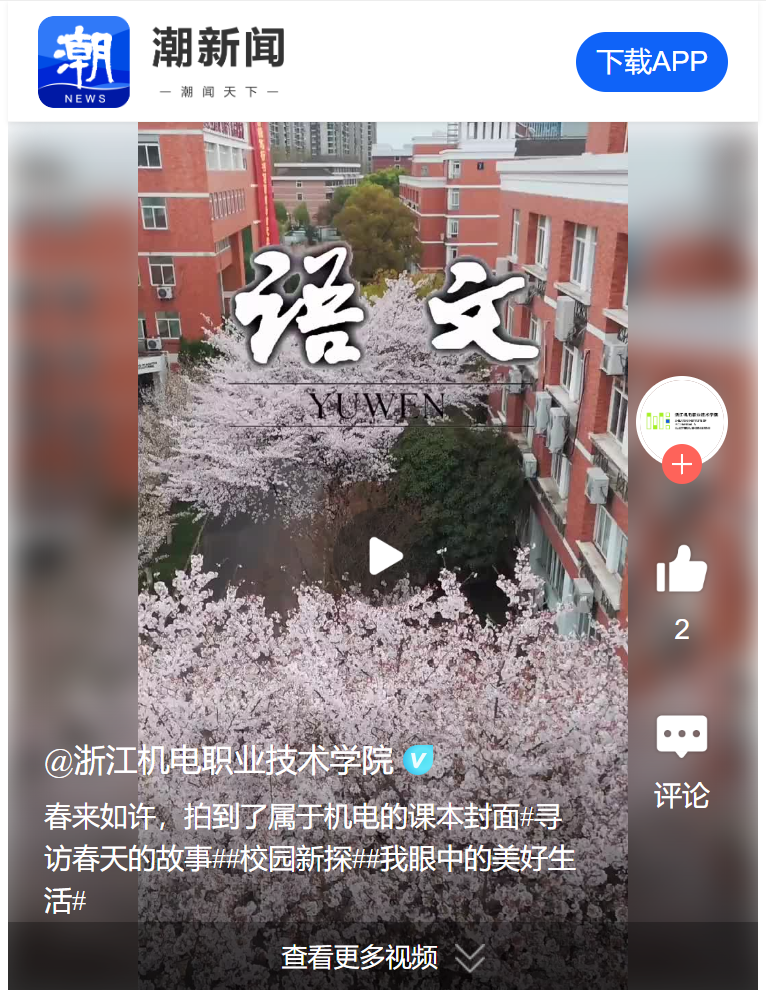The image size is (766, 990).
Task: Follow the account with the plus icon
Action: [x=682, y=465]
